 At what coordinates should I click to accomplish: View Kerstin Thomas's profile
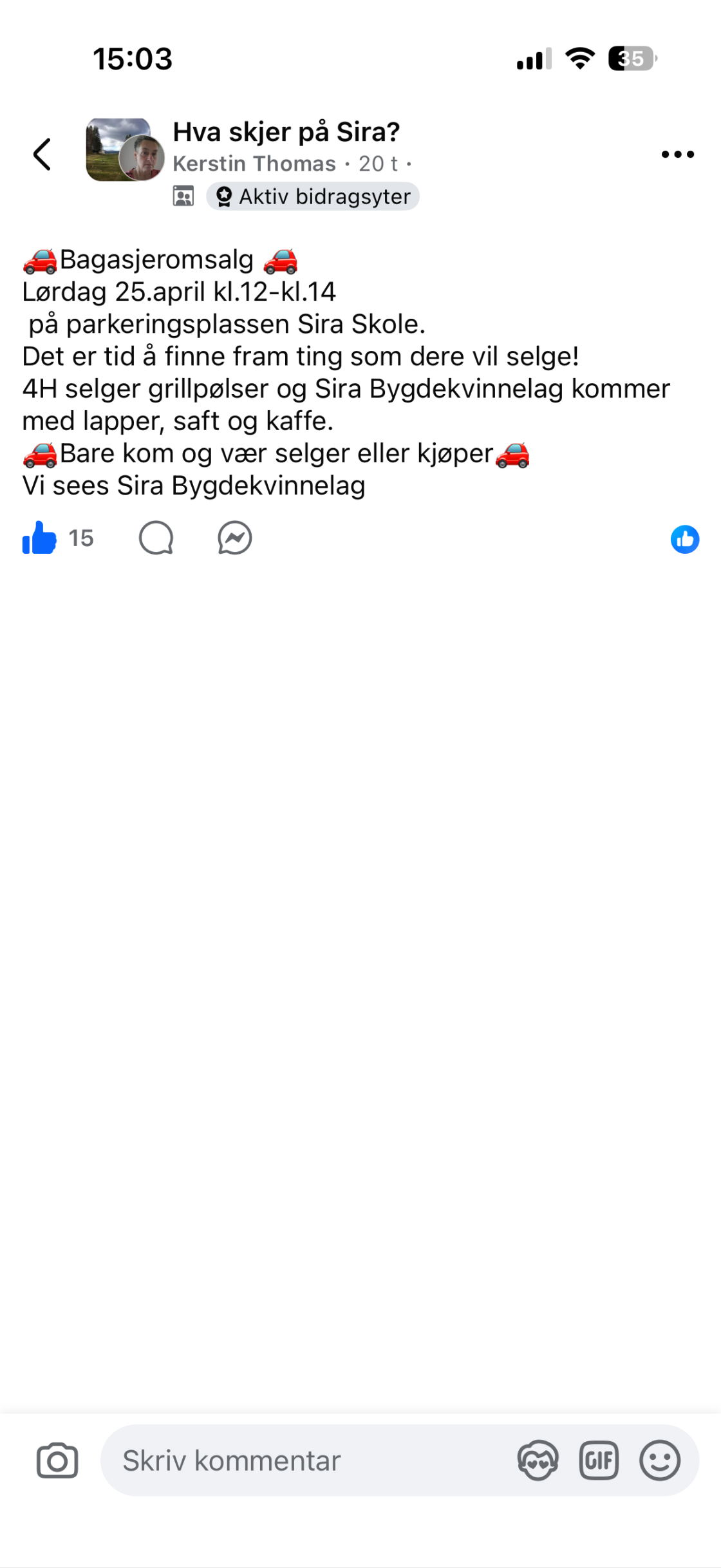coord(254,164)
